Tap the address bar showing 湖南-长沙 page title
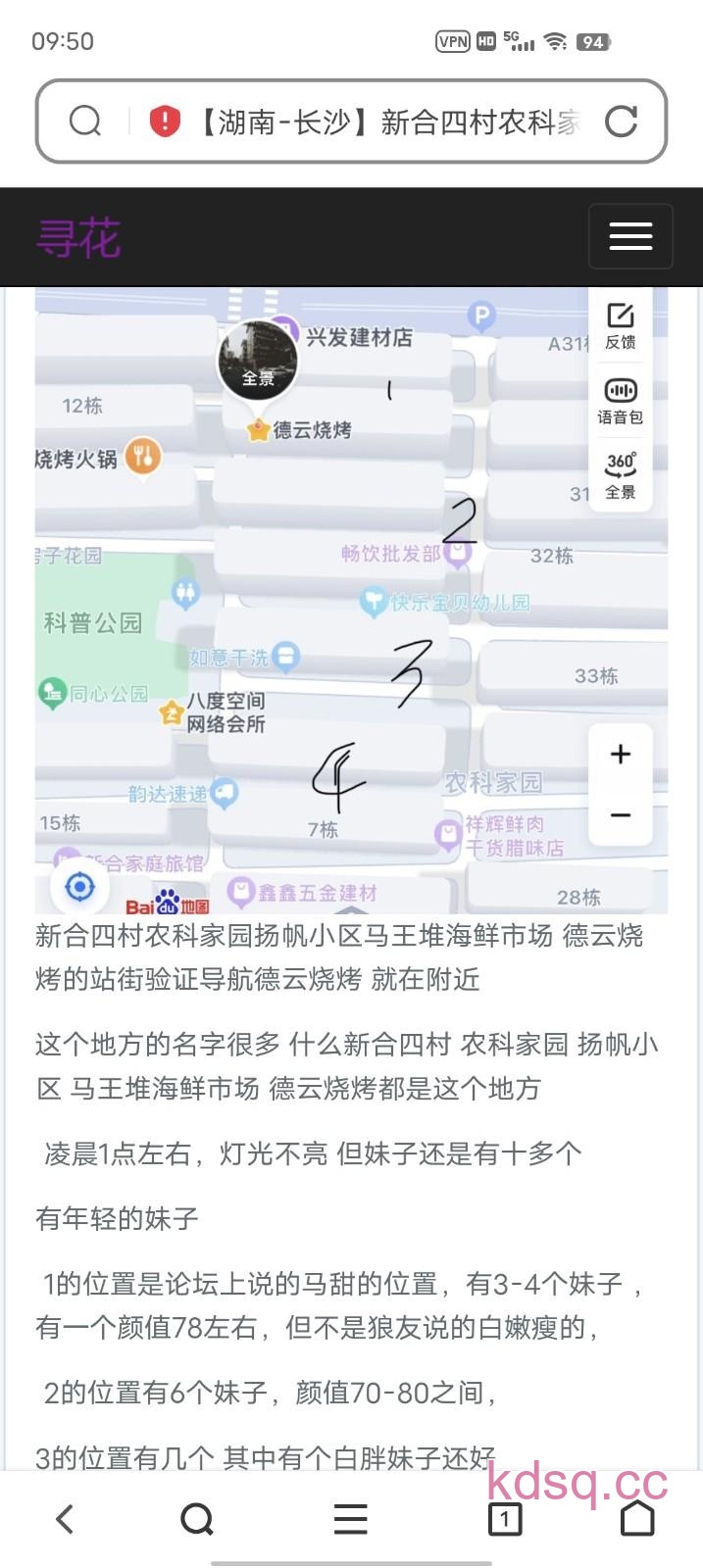Image resolution: width=703 pixels, height=1568 pixels. 387,122
